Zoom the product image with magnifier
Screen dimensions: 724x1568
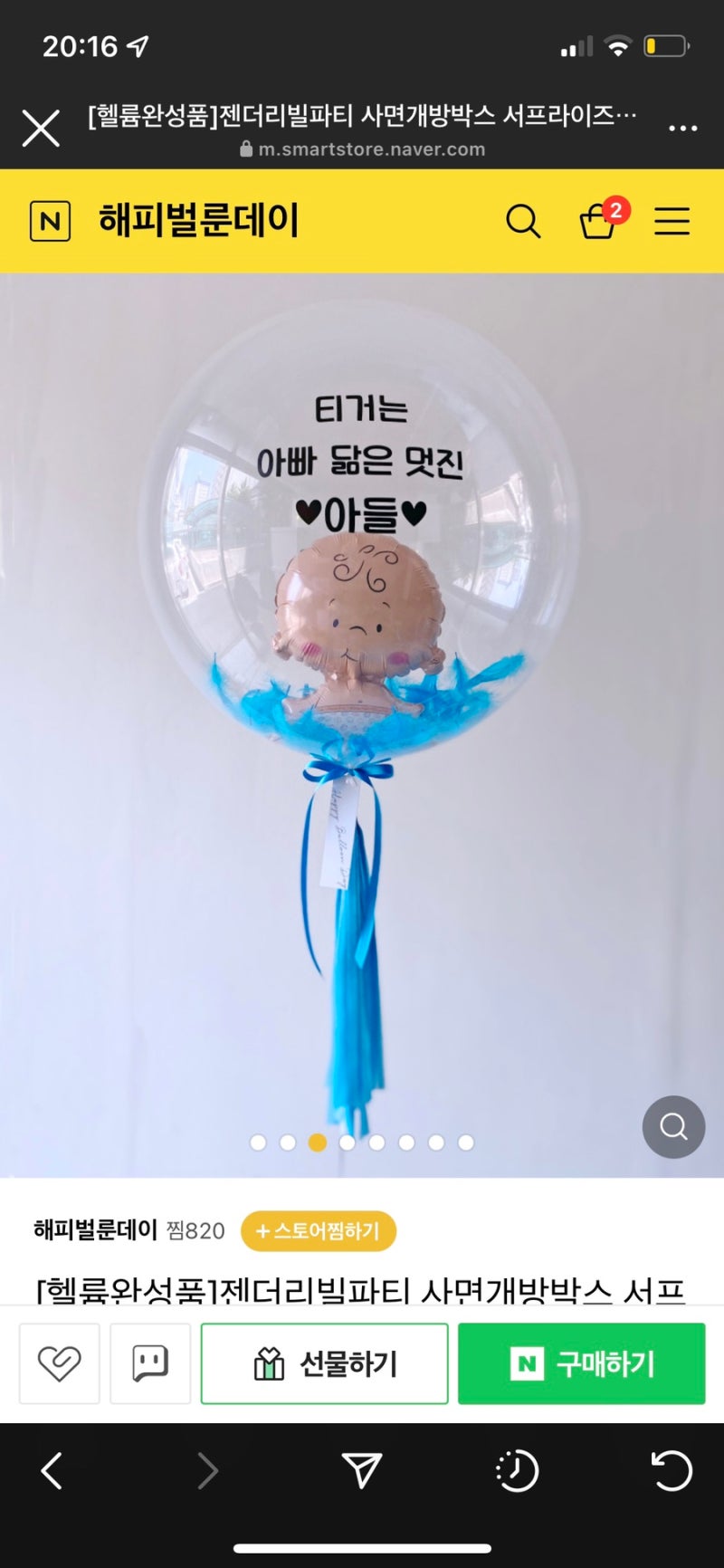673,1126
